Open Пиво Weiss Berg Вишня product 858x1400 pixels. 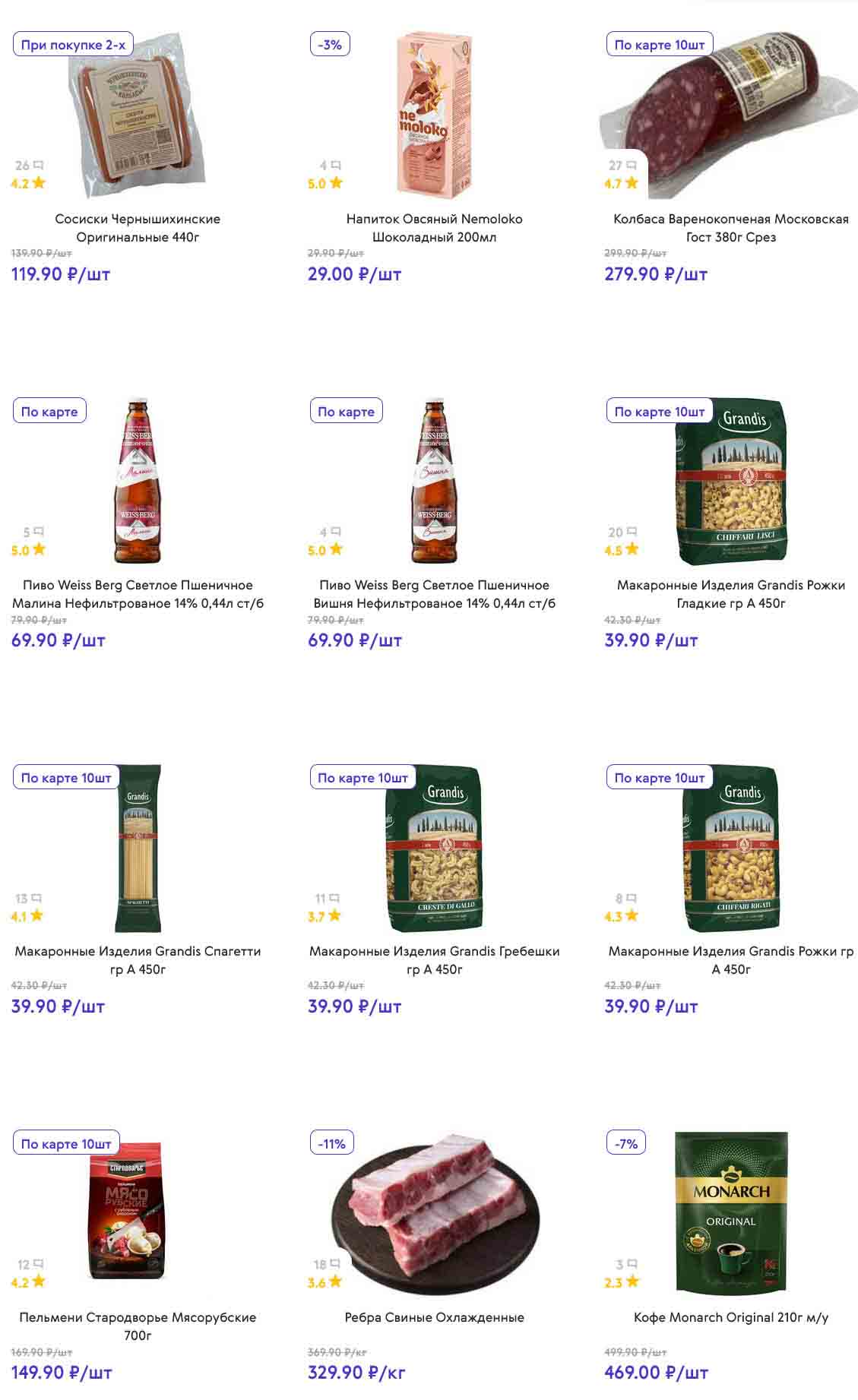(x=434, y=593)
